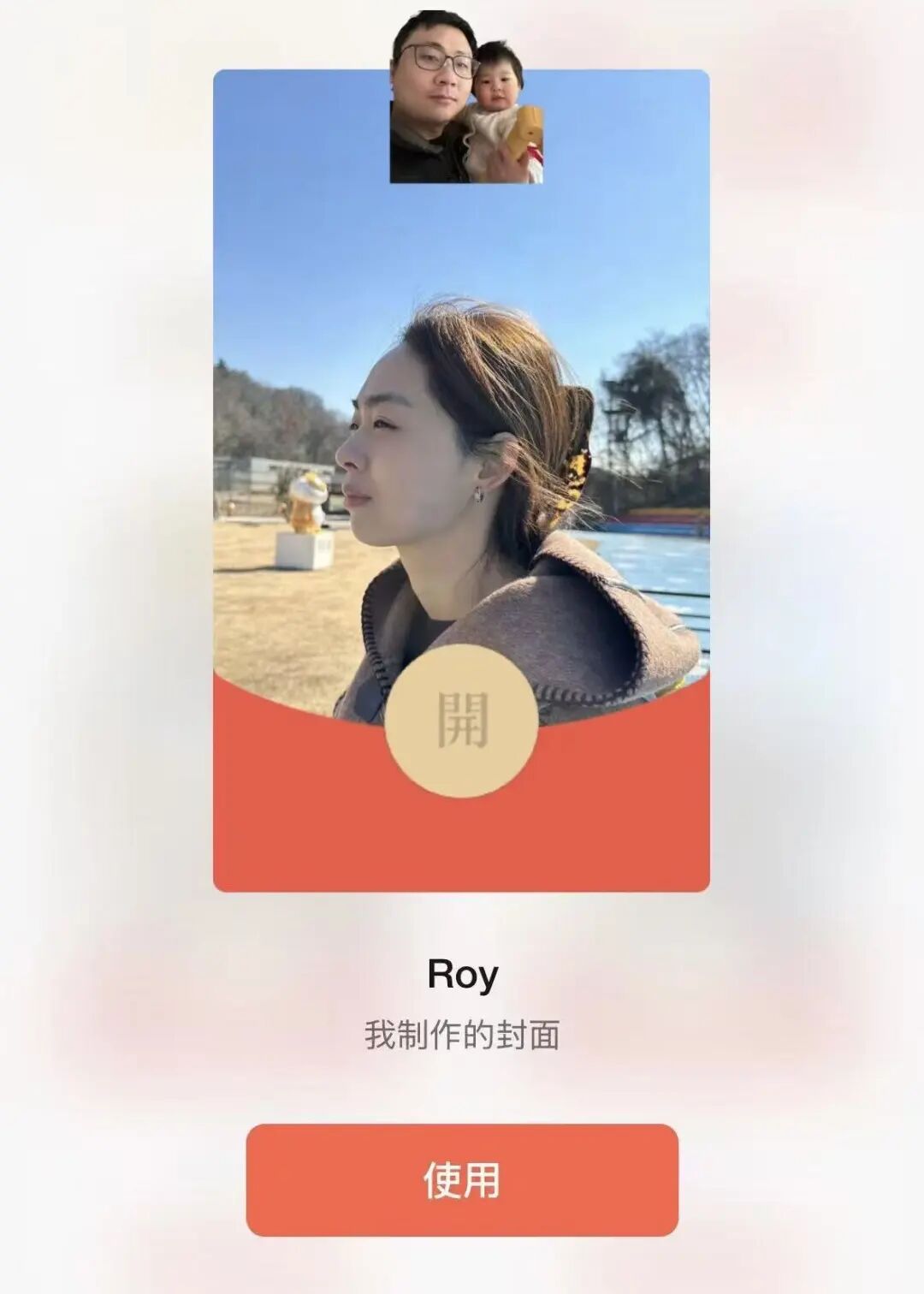Image resolution: width=924 pixels, height=1294 pixels.
Task: Tap the 使用 button to use this cover
Action: [x=462, y=1179]
